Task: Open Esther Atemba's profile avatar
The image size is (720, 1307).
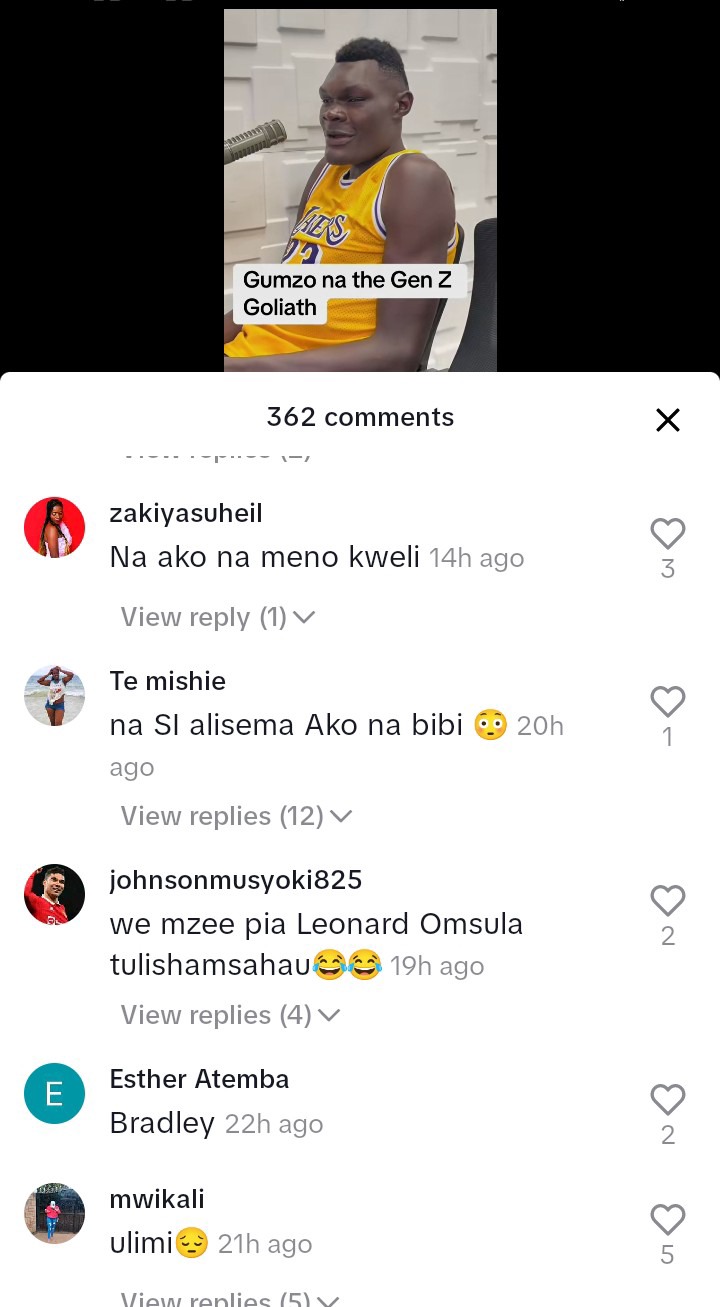Action: [x=54, y=1093]
